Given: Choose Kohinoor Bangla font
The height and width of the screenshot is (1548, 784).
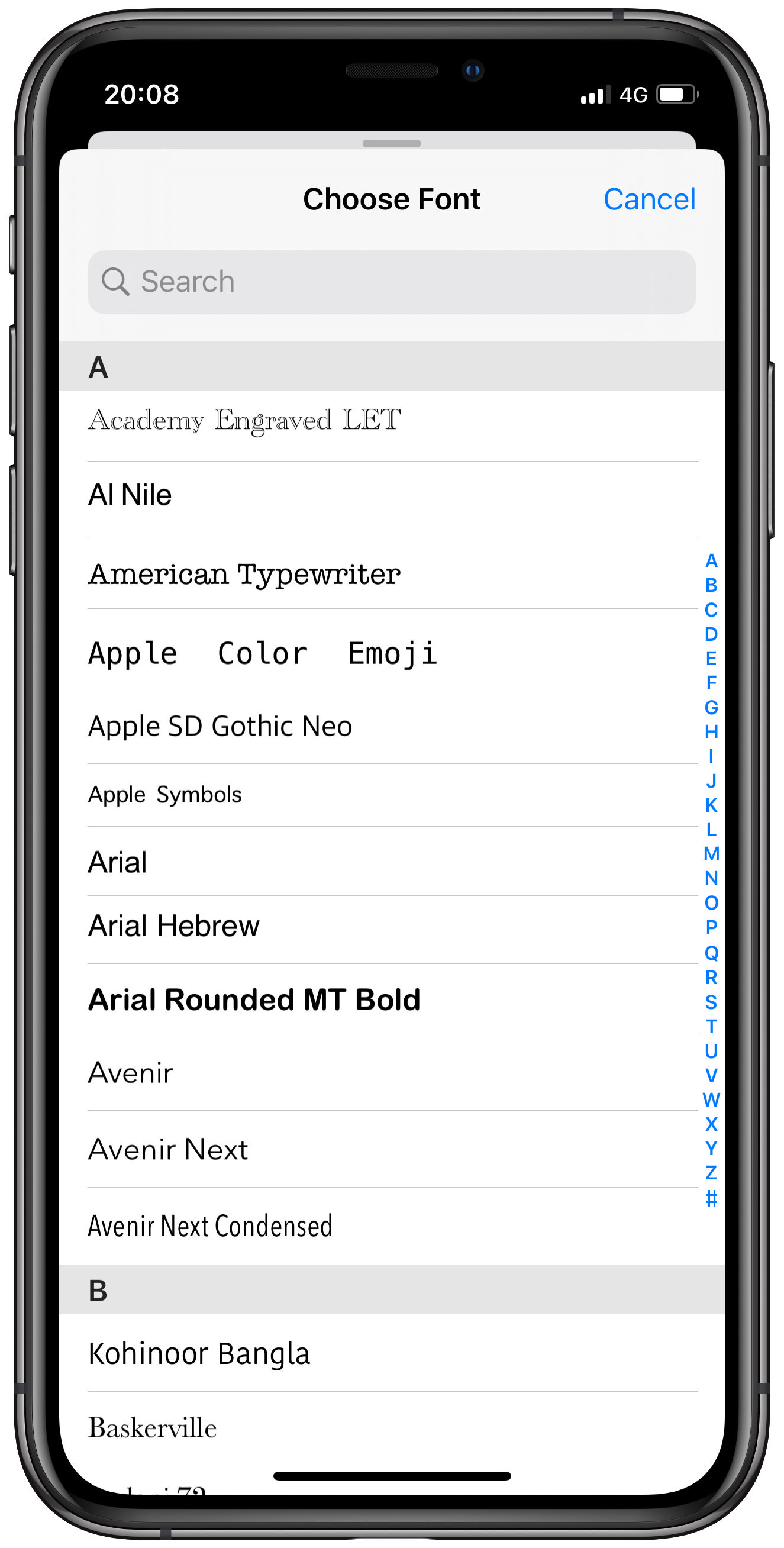Looking at the screenshot, I should pos(199,1354).
